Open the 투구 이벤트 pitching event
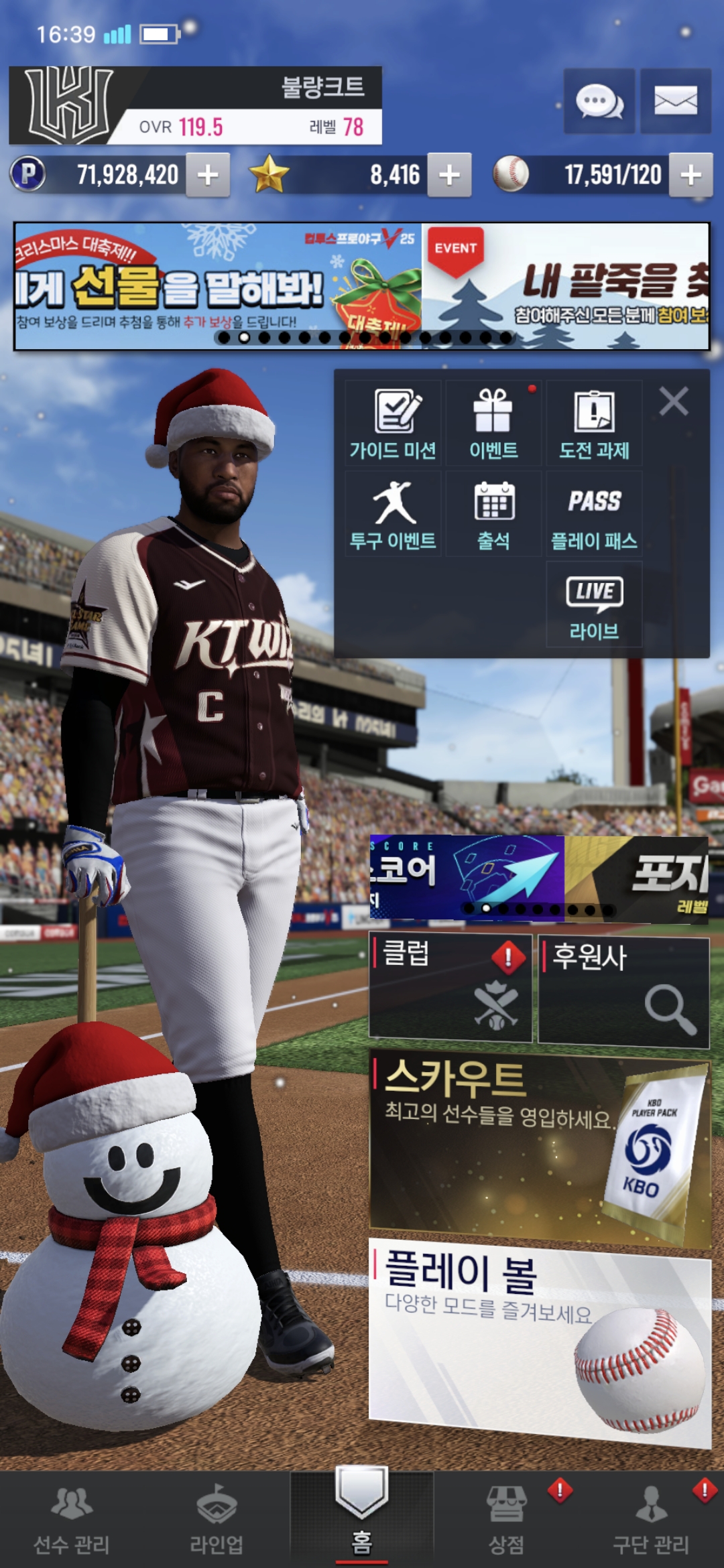Screen dimensions: 724x1568 [393, 515]
